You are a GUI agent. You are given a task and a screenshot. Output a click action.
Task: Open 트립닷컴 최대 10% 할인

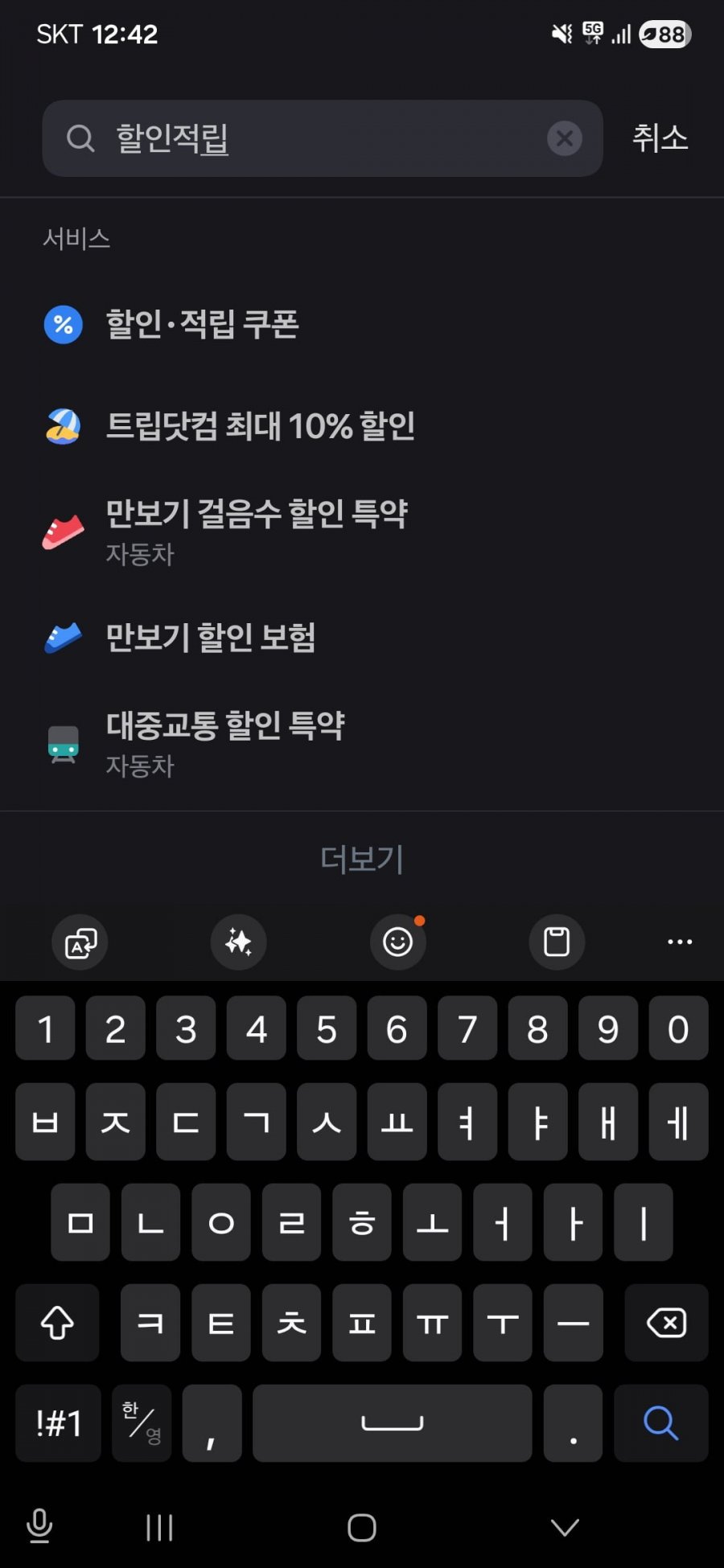coord(260,425)
